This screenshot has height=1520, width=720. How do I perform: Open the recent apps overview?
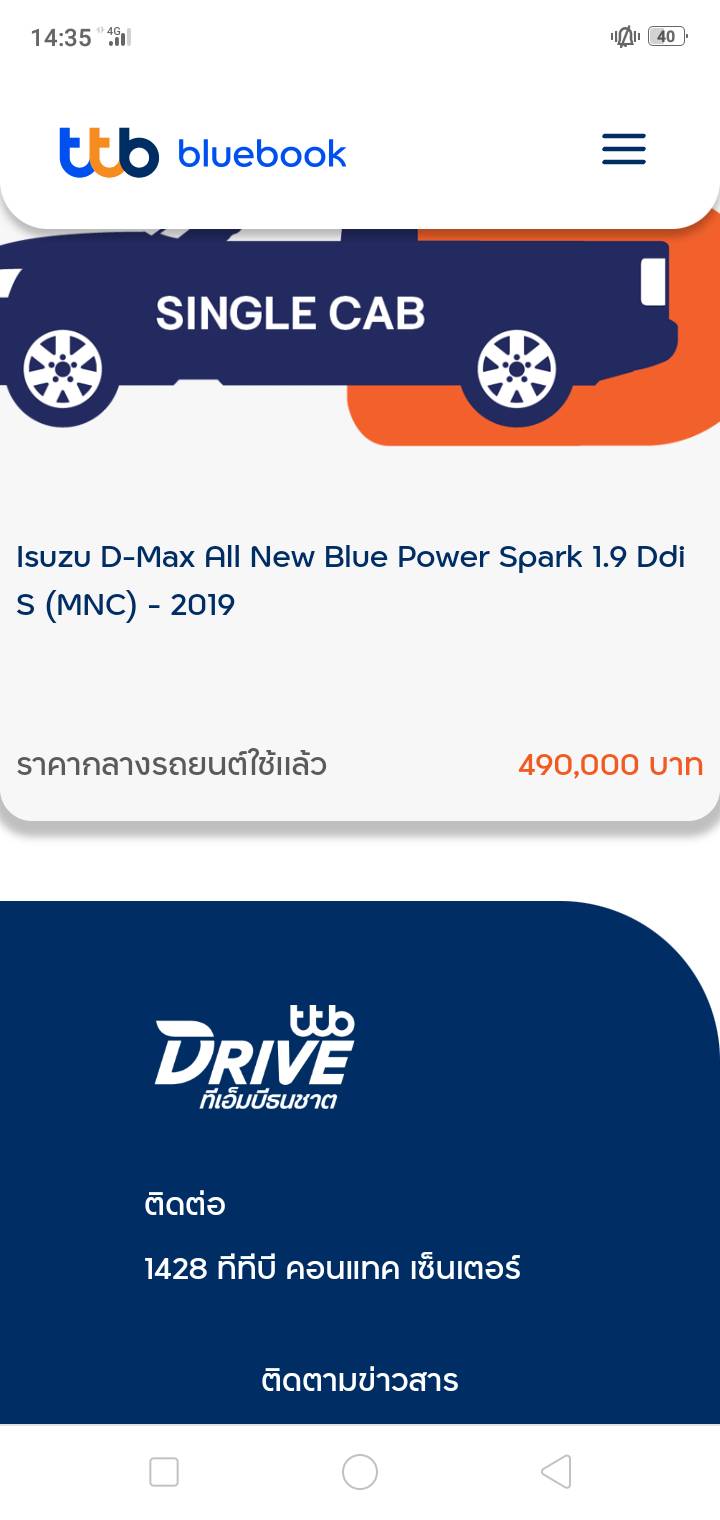(164, 1472)
